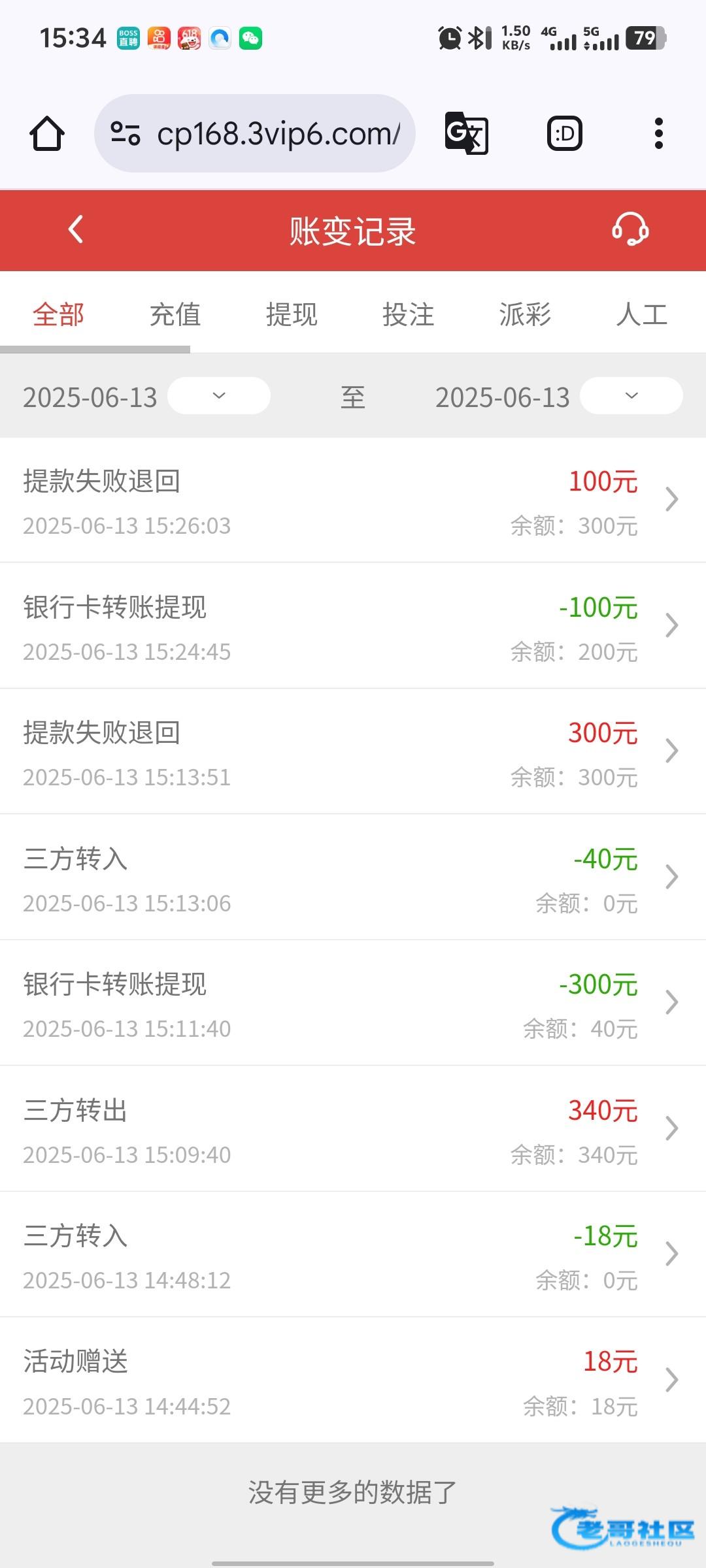Open 三方转出 record of 340元
Viewport: 706px width, 1568px height.
point(353,1129)
